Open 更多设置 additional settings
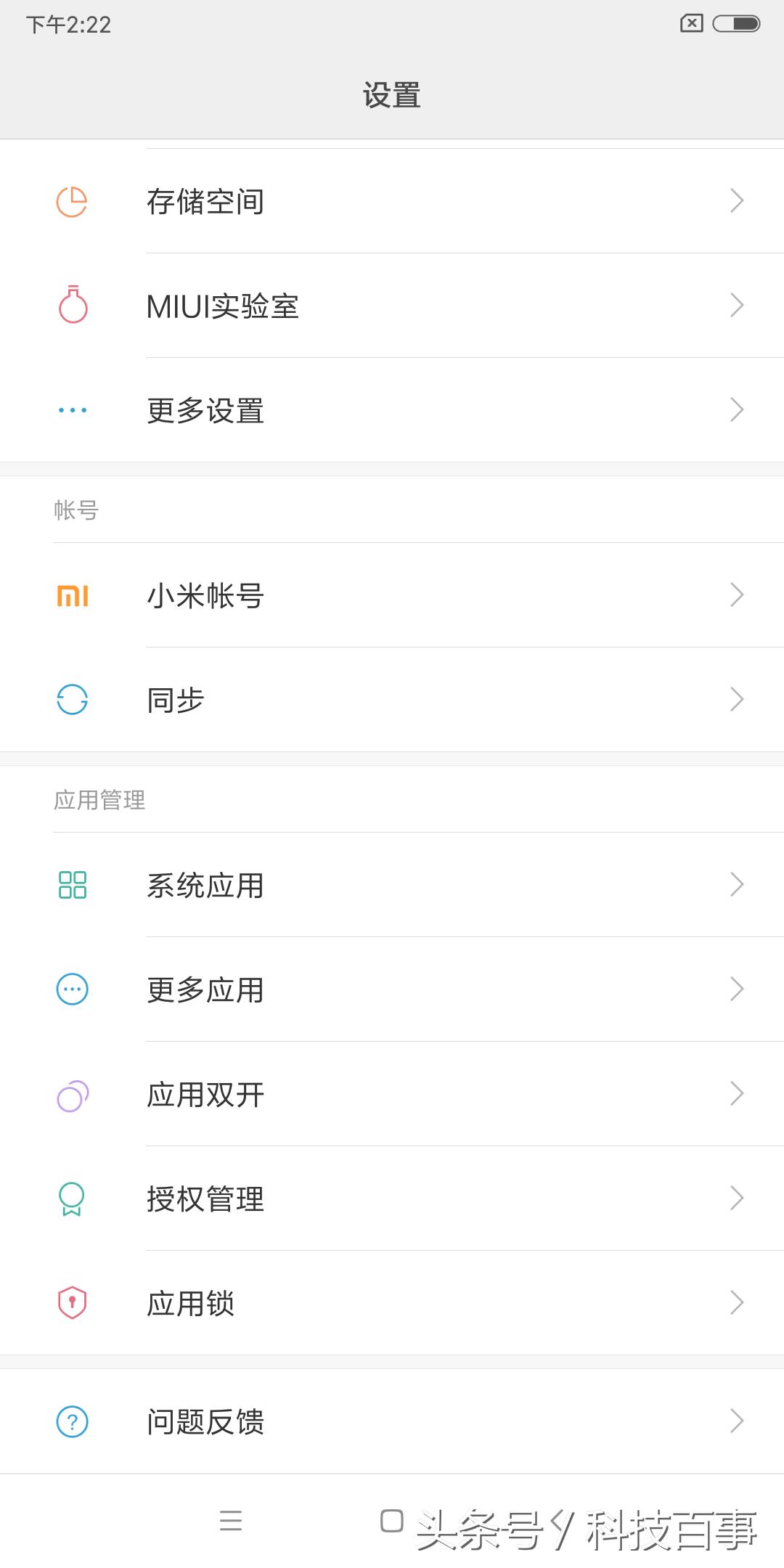Image resolution: width=784 pixels, height=1568 pixels. 392,410
